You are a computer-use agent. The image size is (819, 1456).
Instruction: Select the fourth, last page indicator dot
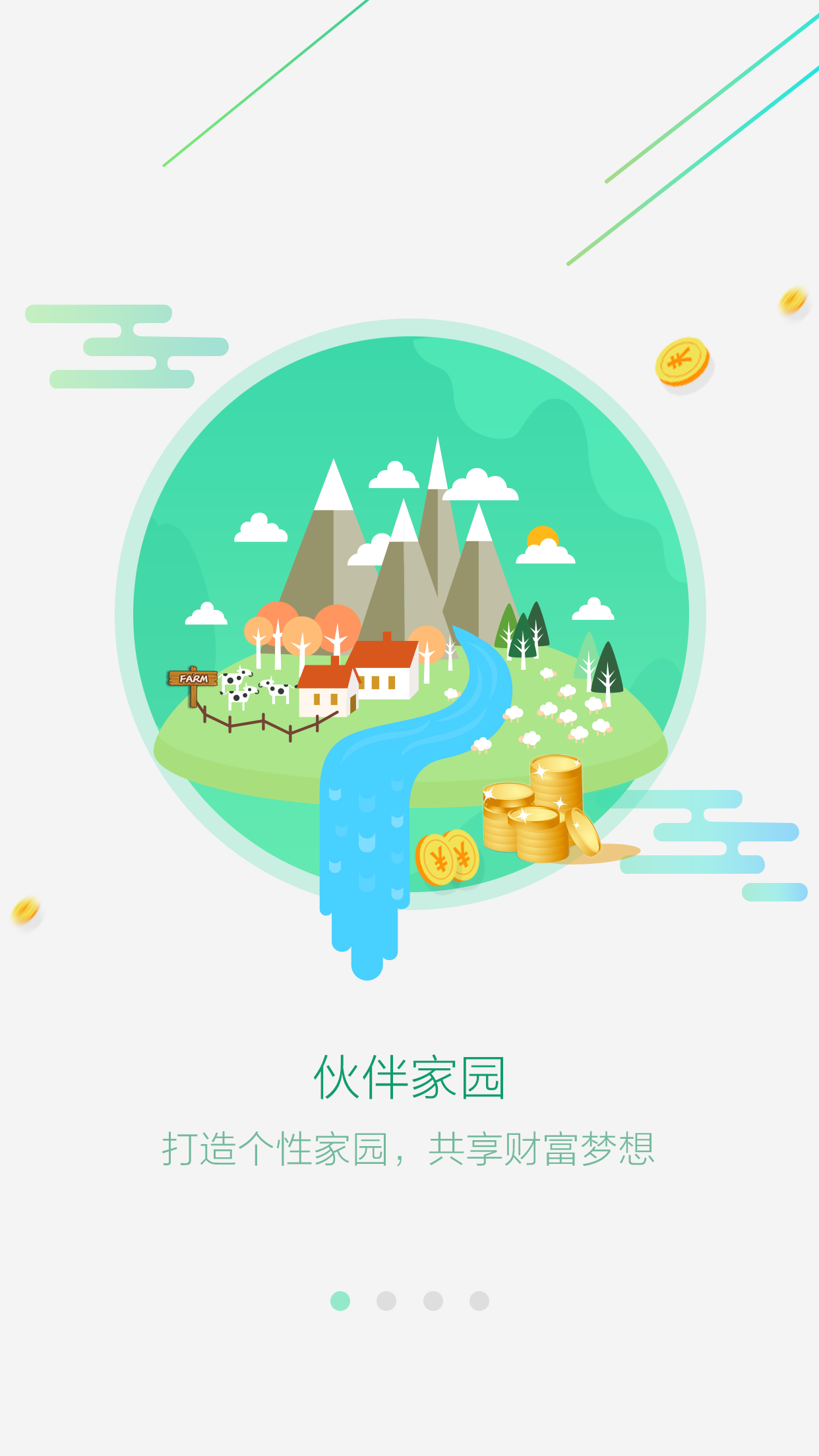(479, 1301)
